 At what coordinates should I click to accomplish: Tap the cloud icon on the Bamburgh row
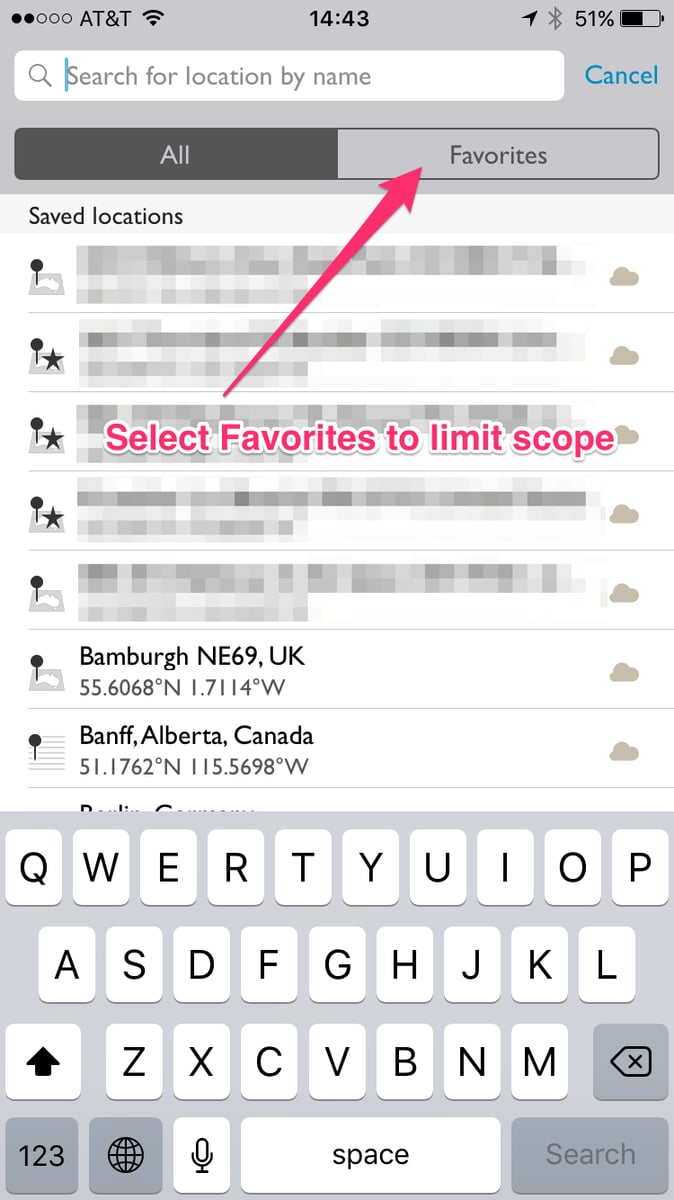[624, 671]
